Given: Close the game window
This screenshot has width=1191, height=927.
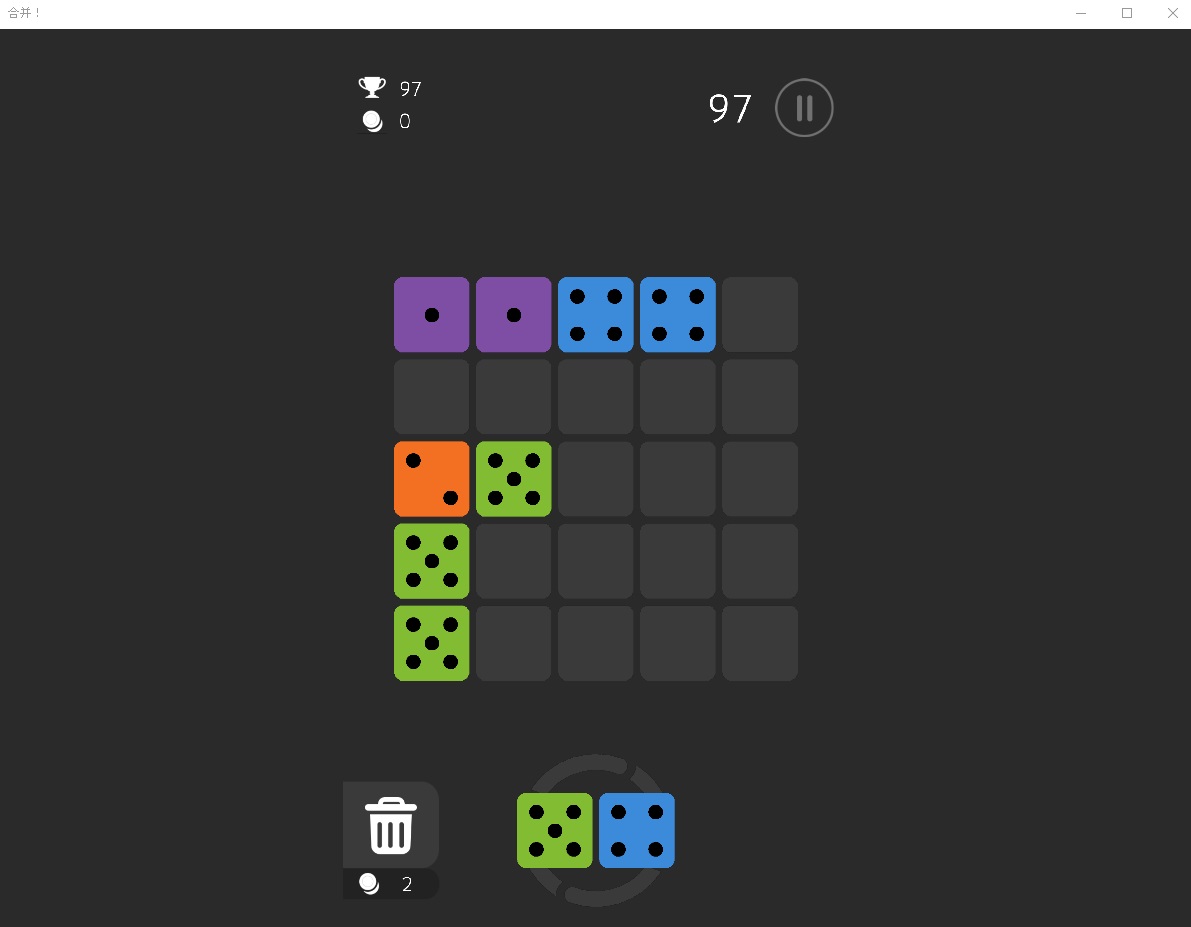Looking at the screenshot, I should click(x=1172, y=13).
